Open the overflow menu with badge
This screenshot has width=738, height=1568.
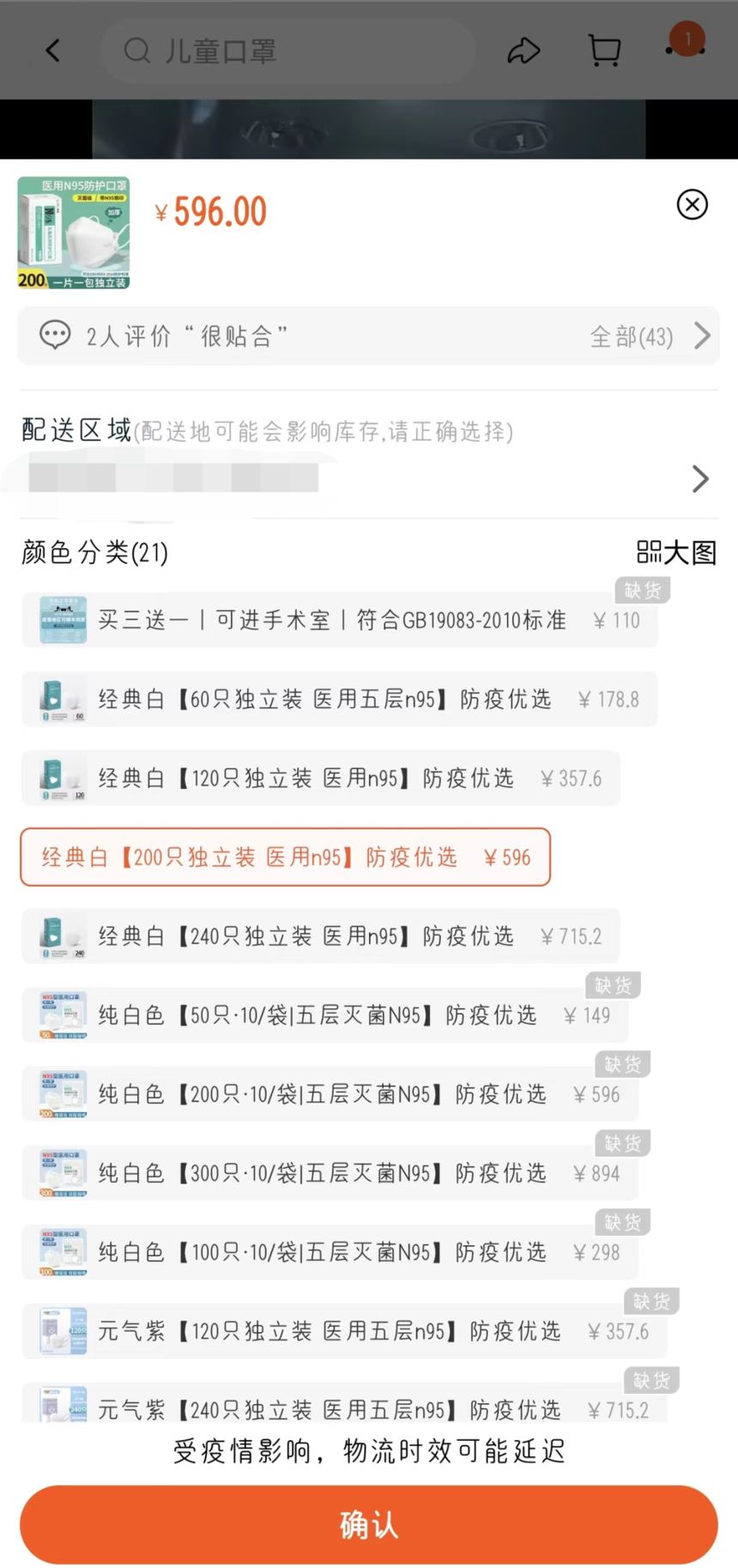click(686, 47)
